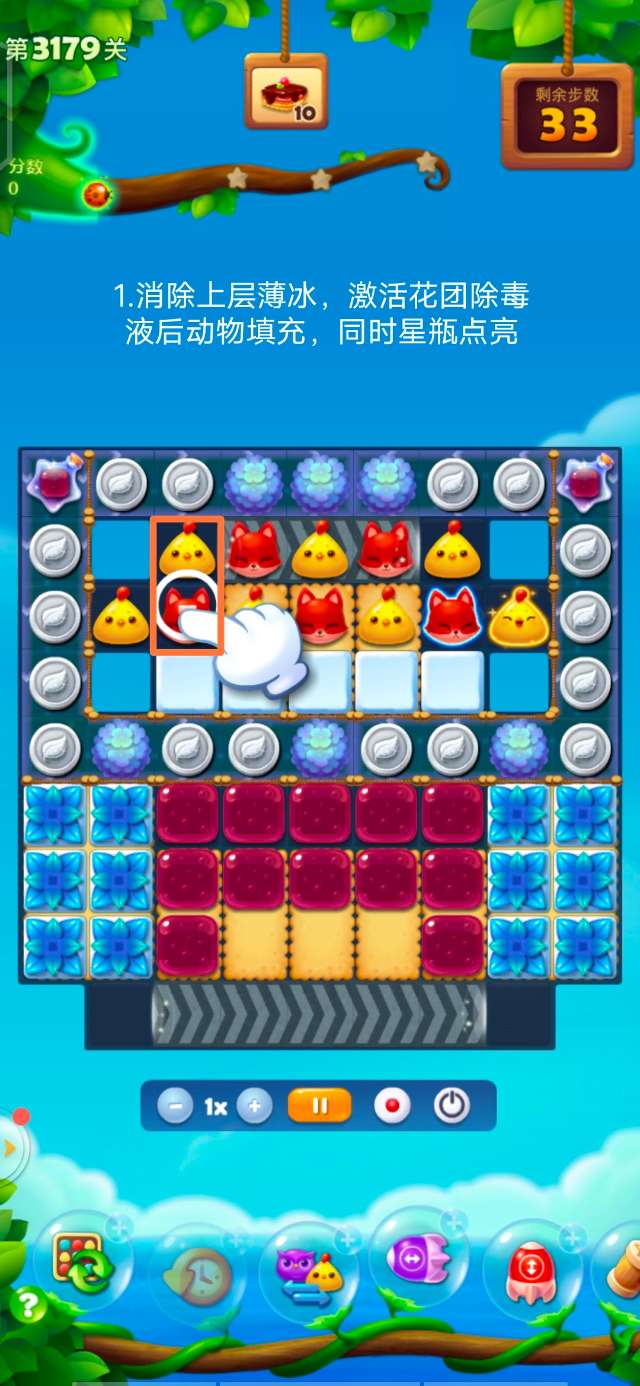Select the owl-and-chick swap booster
Image resolution: width=640 pixels, height=1386 pixels.
click(x=308, y=1270)
